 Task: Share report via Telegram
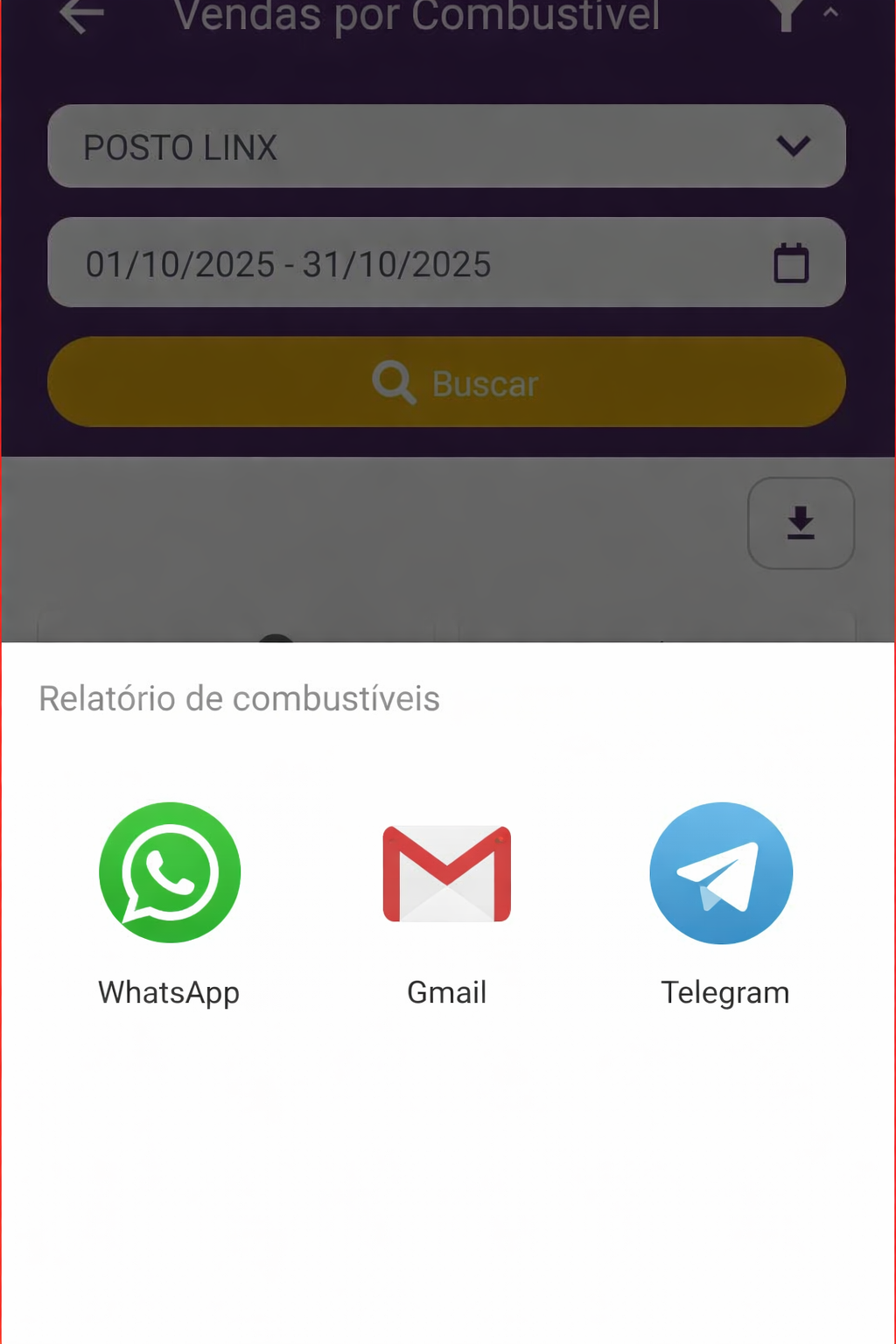pos(721,873)
